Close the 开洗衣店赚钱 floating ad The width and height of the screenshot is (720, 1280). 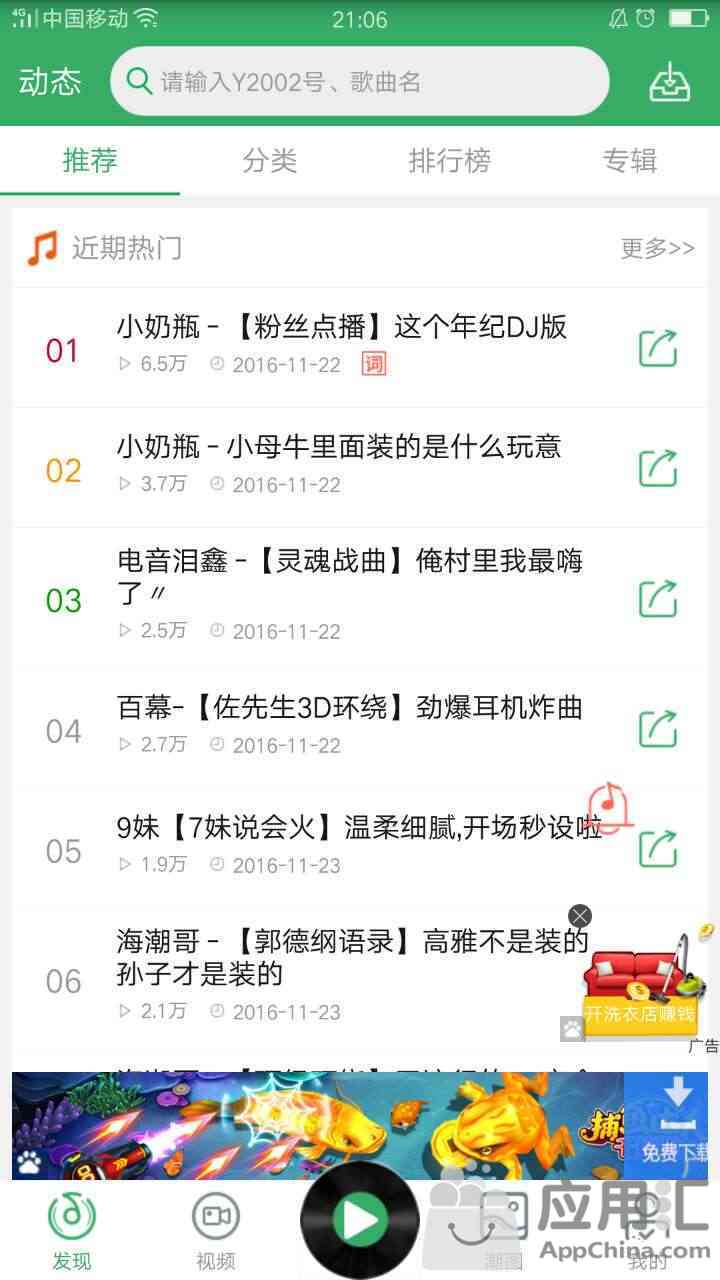(580, 916)
